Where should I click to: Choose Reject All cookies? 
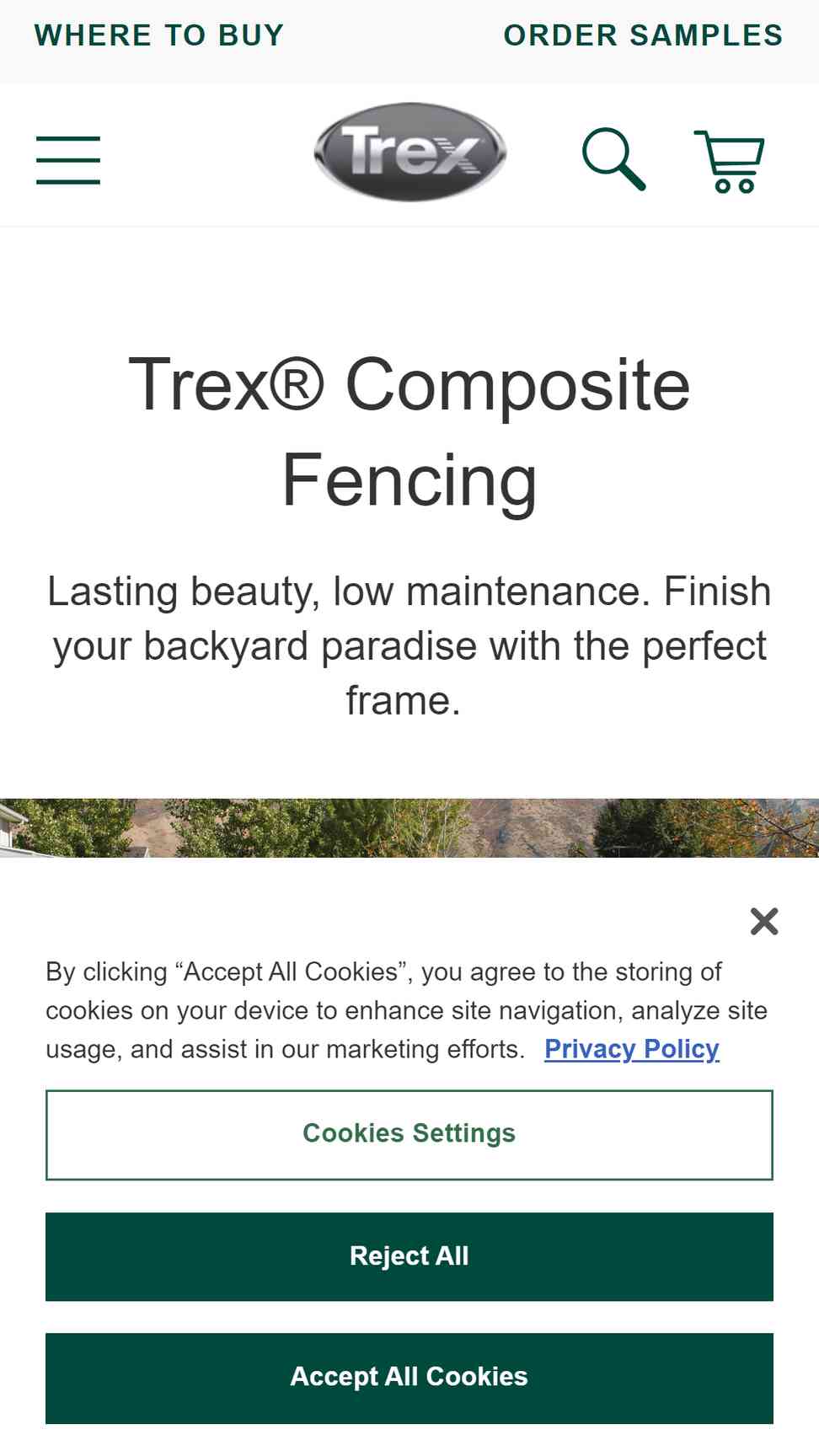(x=409, y=1256)
